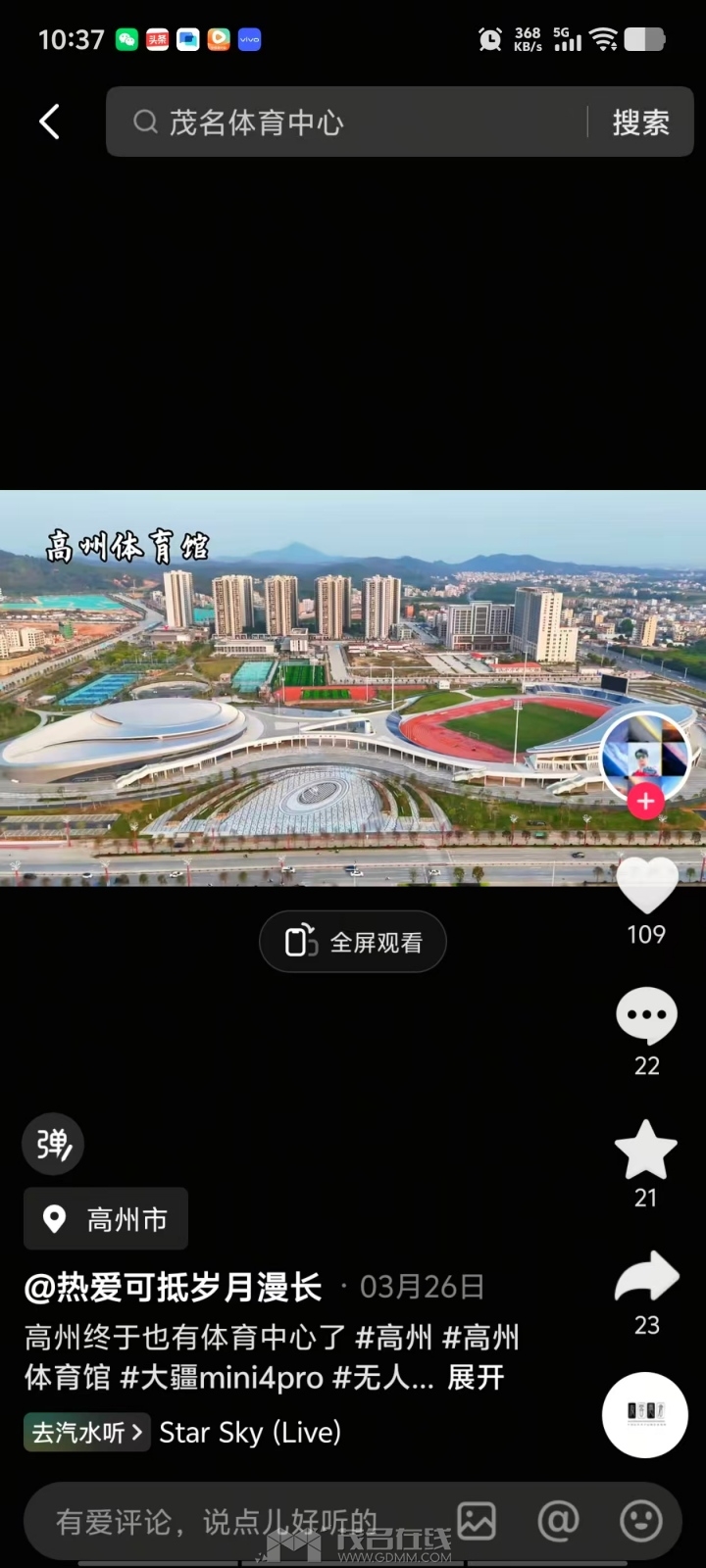This screenshot has width=706, height=1568.
Task: Tap the 去汽水听 music chip
Action: (x=86, y=1433)
